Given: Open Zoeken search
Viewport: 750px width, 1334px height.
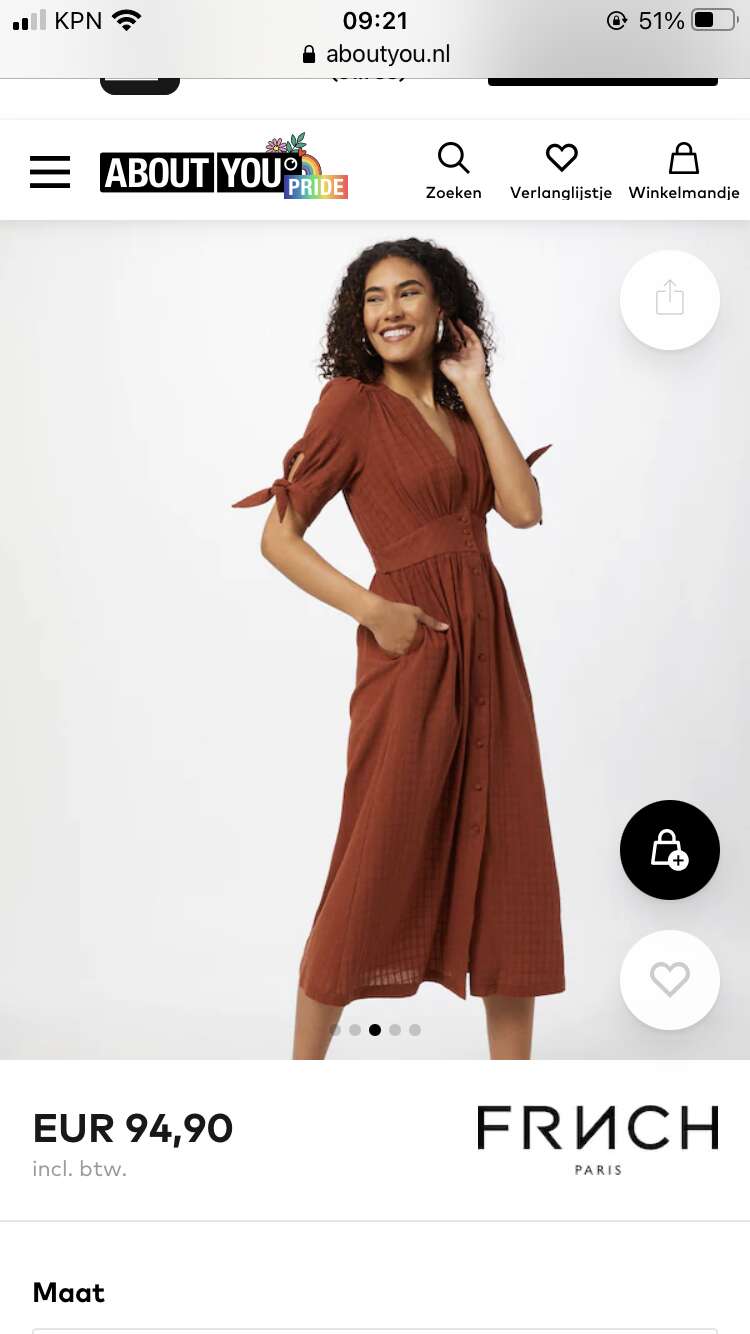Looking at the screenshot, I should 454,171.
